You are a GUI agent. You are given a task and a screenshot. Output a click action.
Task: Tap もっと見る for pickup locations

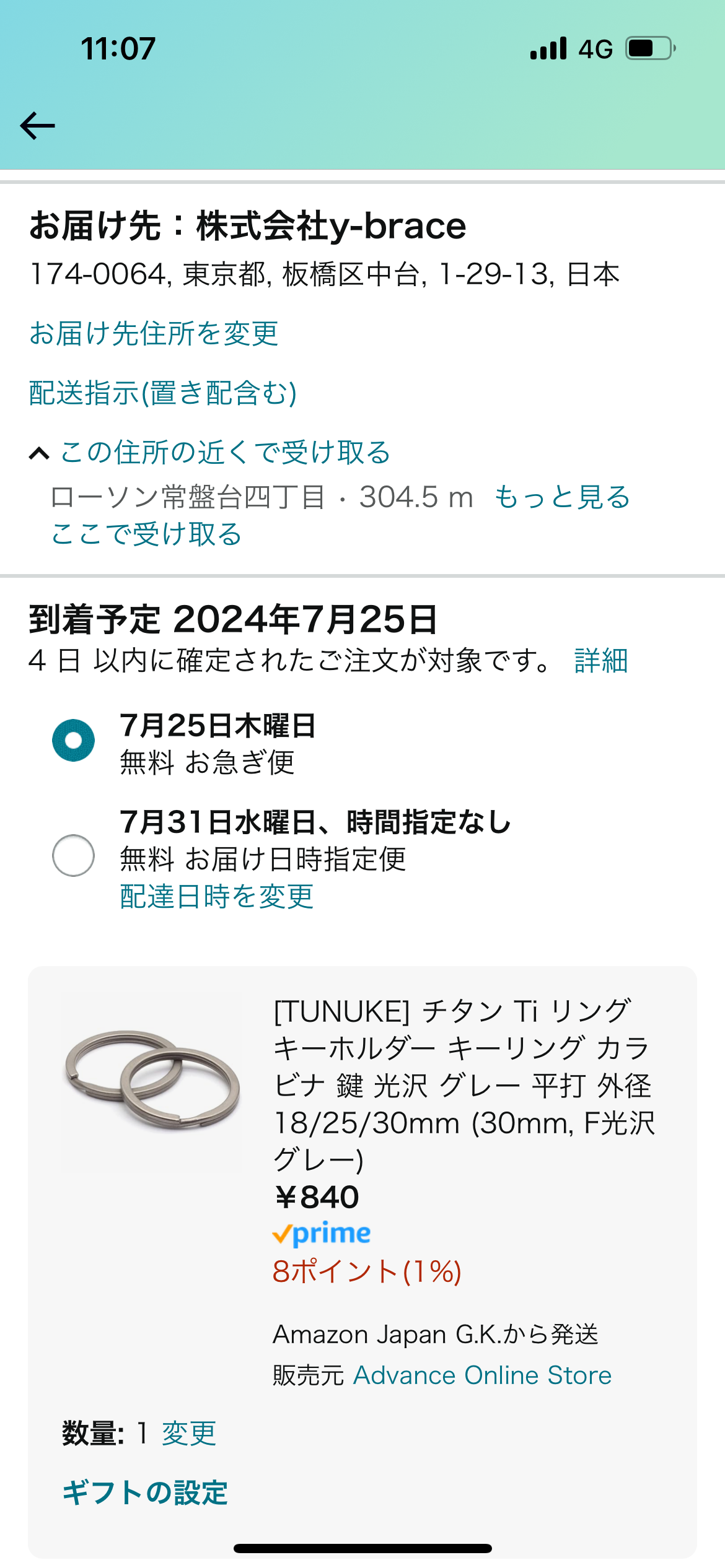(x=561, y=497)
